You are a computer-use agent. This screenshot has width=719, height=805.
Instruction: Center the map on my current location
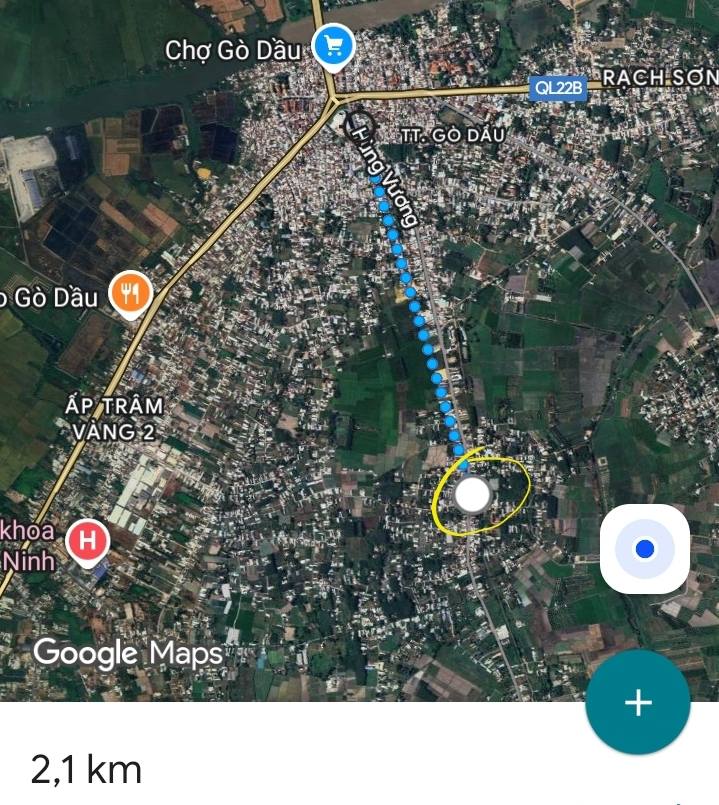coord(645,549)
